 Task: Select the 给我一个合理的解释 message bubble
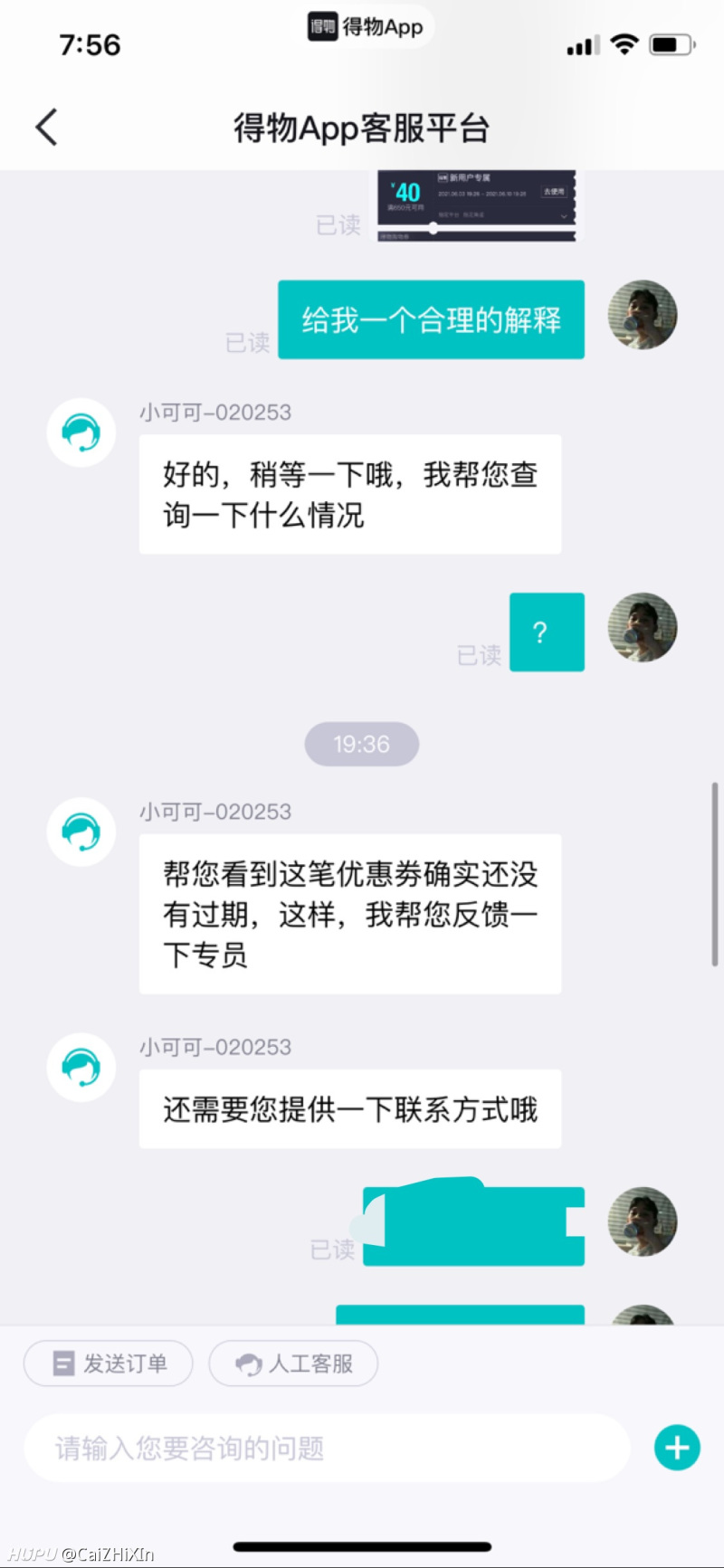pos(431,319)
